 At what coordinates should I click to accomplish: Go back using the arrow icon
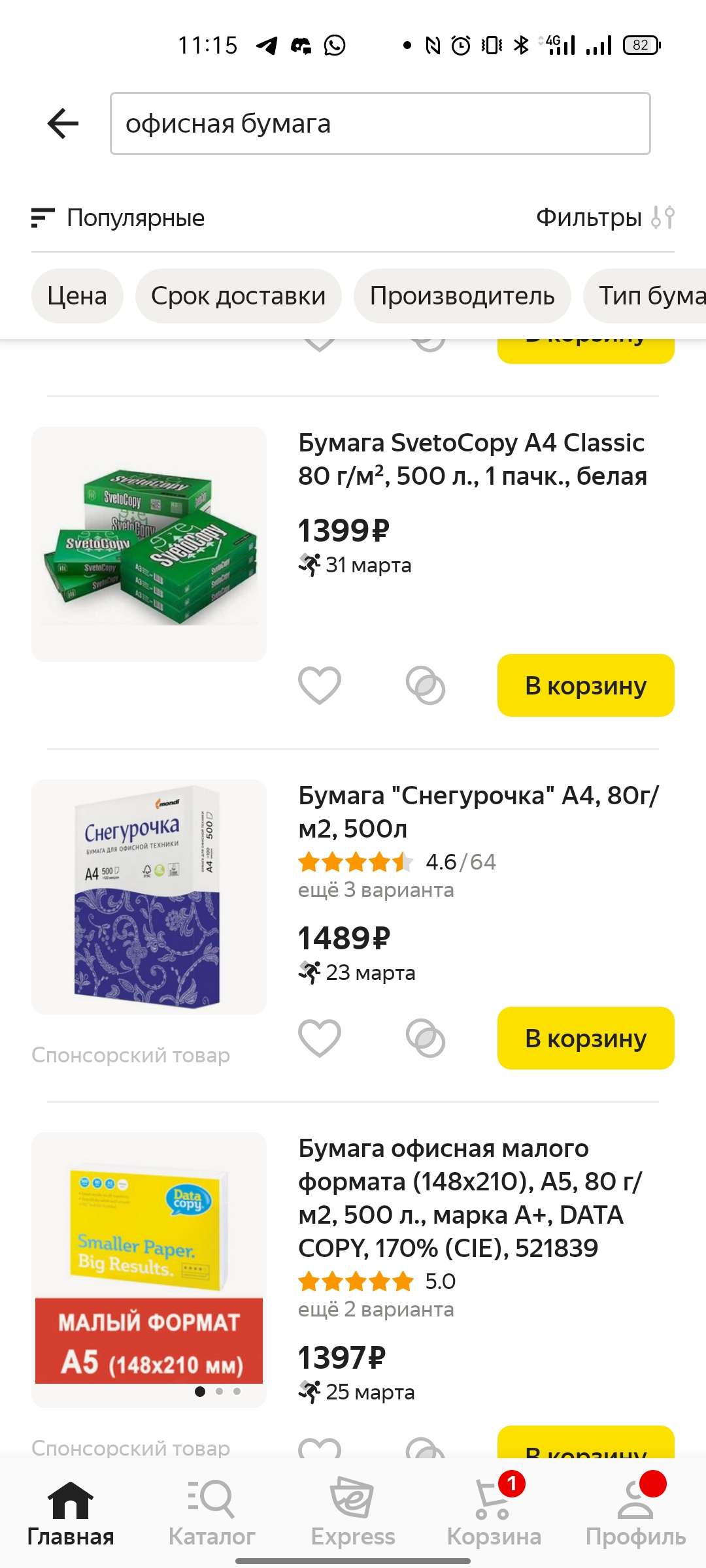pyautogui.click(x=63, y=123)
